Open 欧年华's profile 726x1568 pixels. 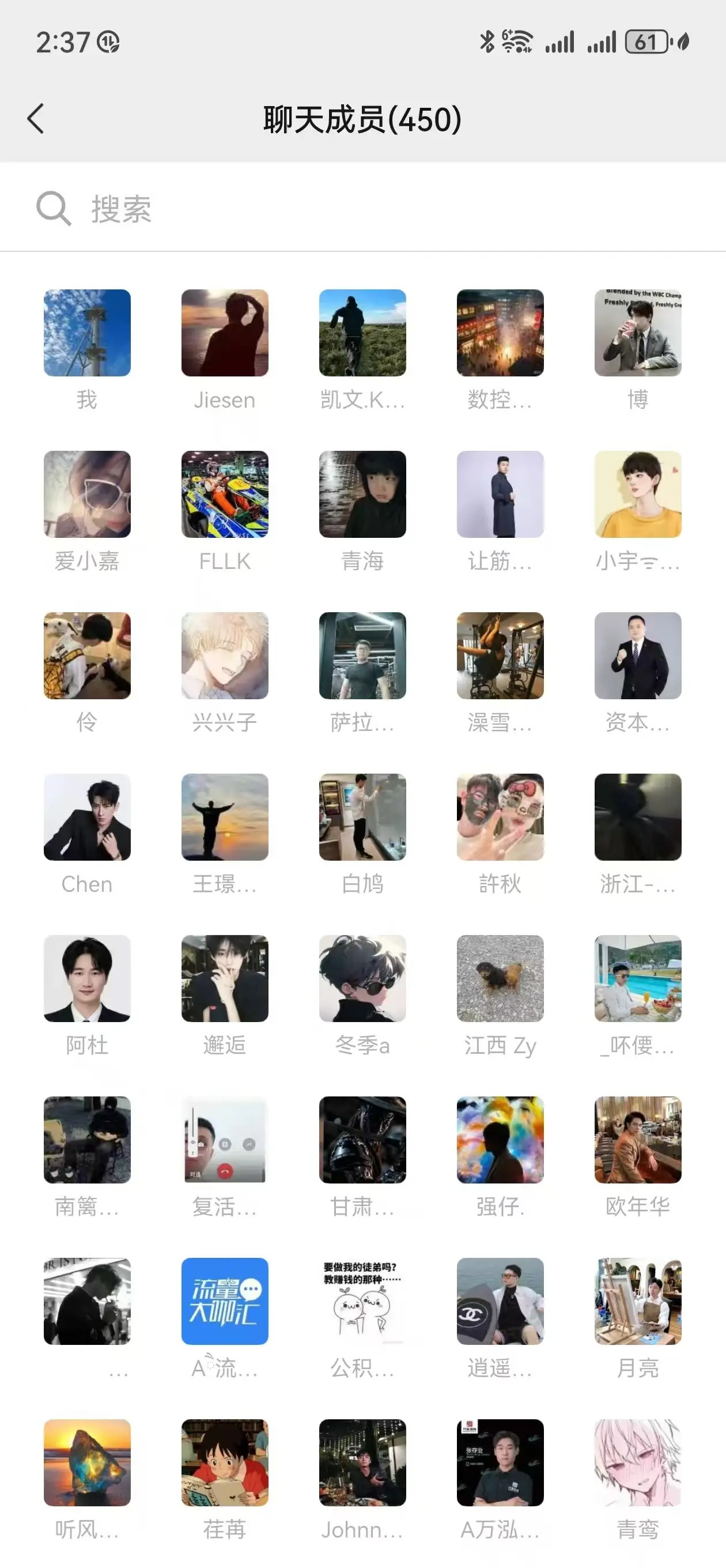638,1140
